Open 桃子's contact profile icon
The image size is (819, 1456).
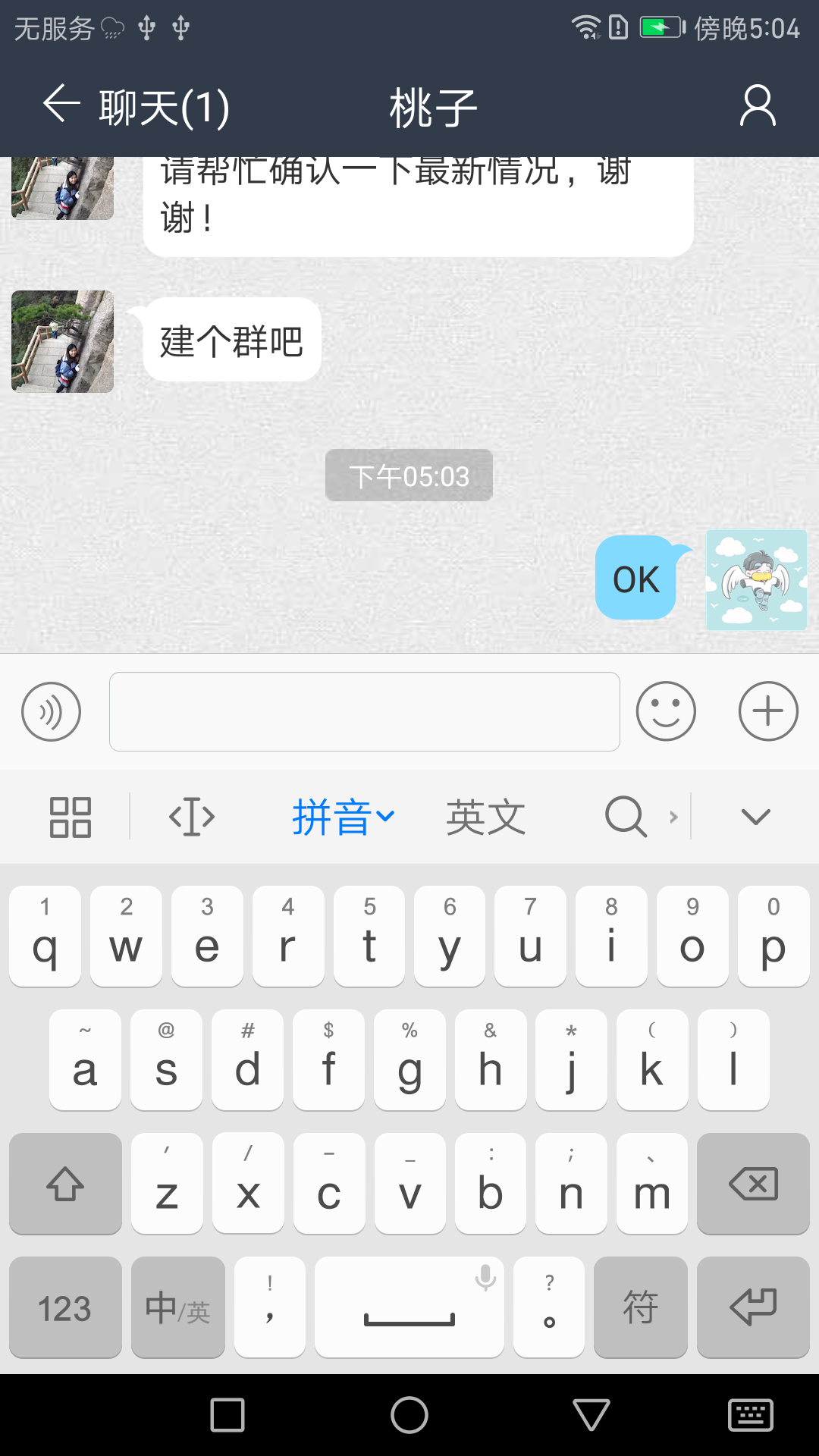[758, 105]
